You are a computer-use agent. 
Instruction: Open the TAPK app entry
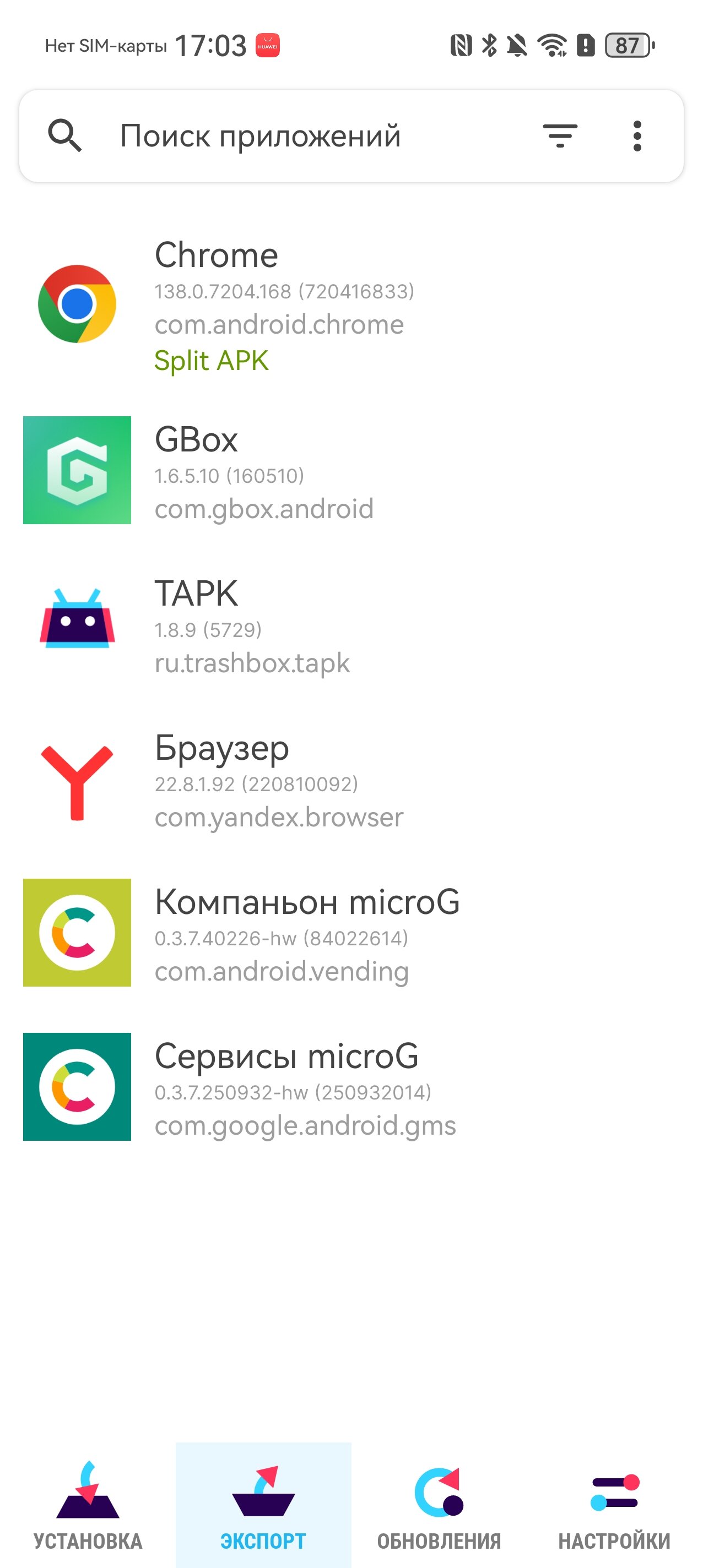pyautogui.click(x=351, y=624)
